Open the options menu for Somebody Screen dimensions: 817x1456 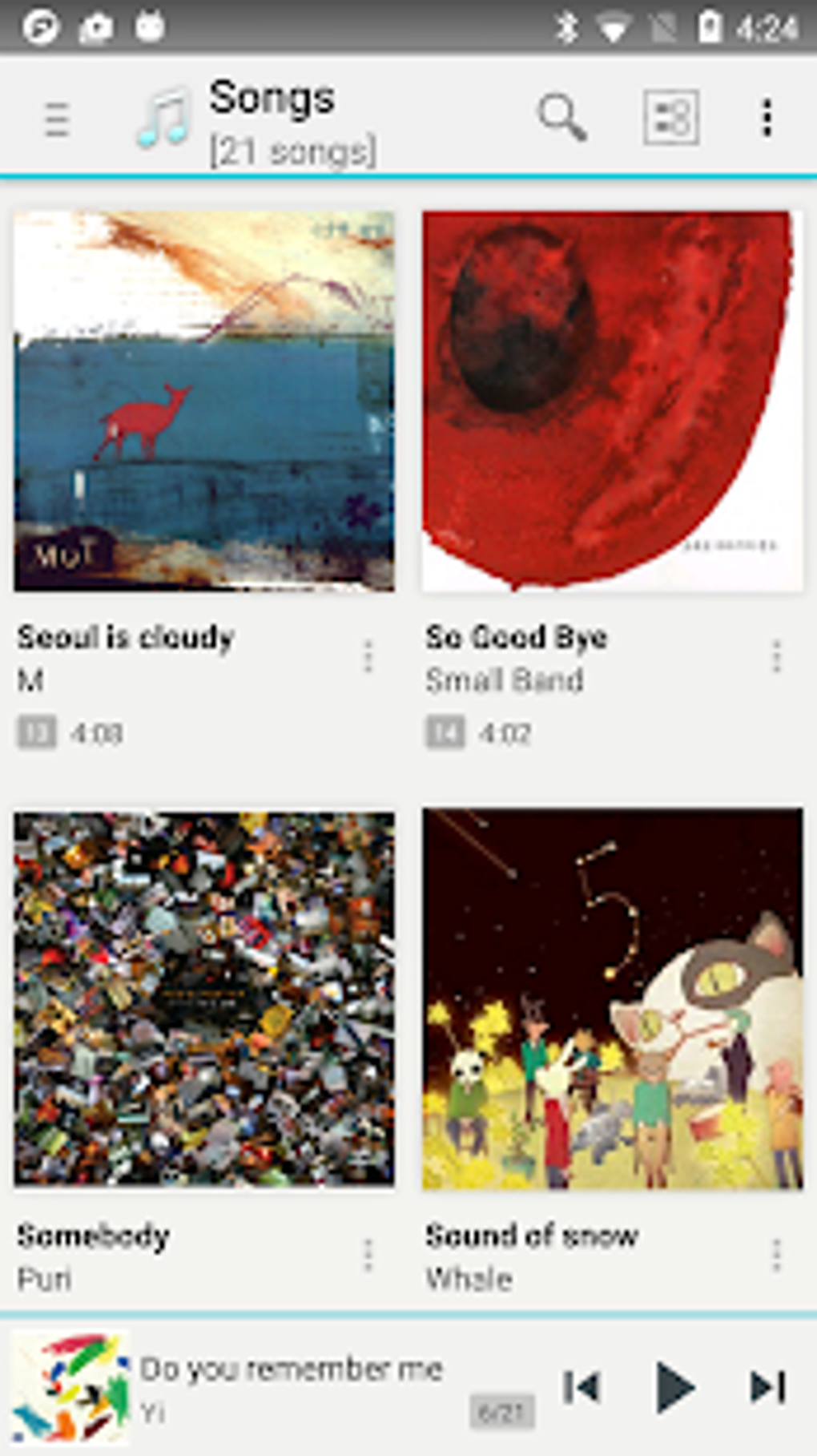point(368,1256)
